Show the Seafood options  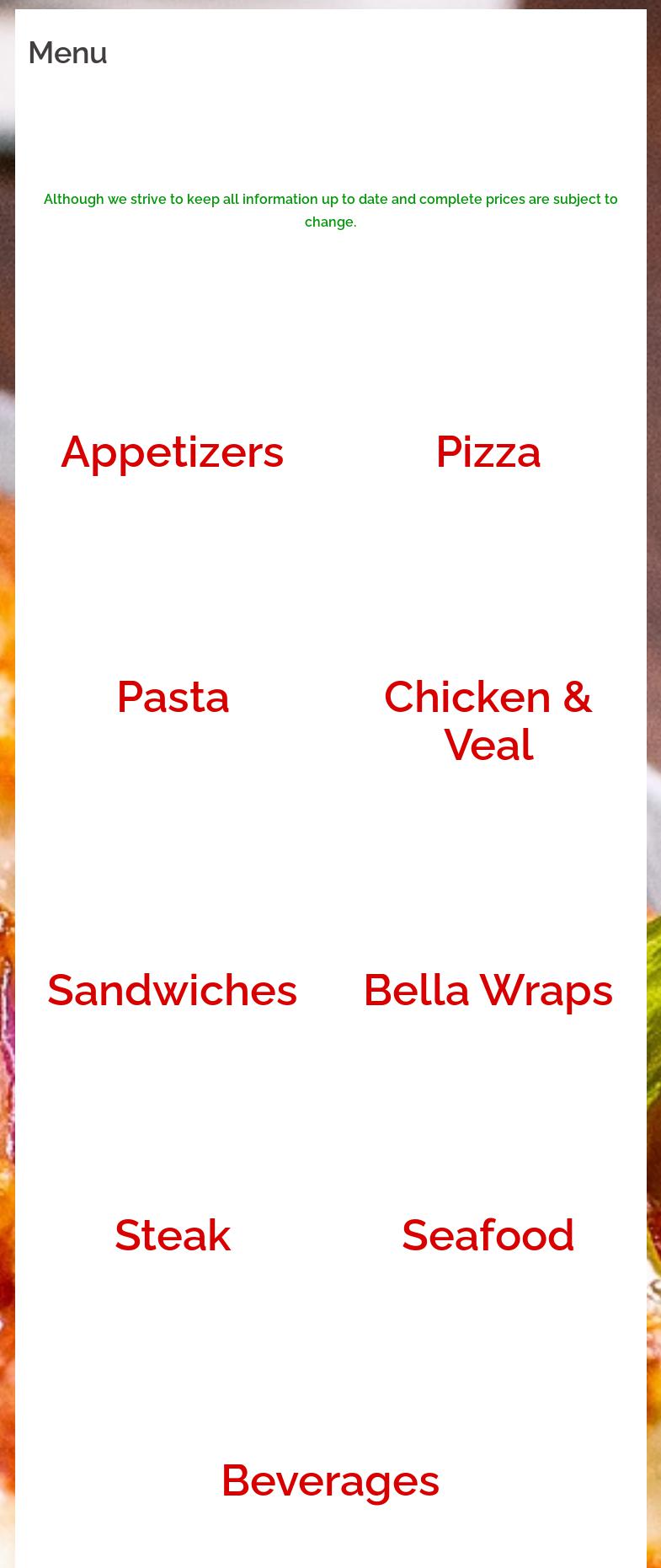click(488, 1235)
